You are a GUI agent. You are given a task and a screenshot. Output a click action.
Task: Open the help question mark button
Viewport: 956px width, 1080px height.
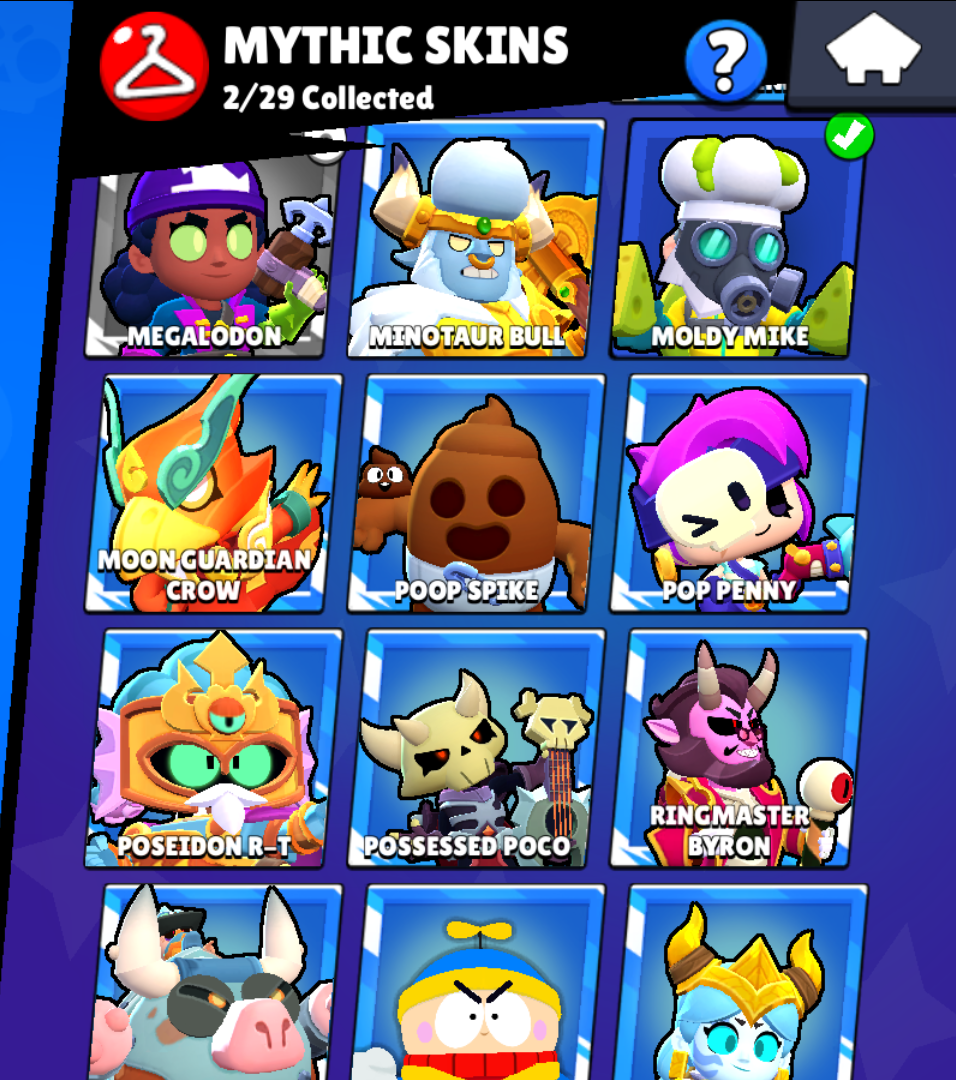point(726,62)
